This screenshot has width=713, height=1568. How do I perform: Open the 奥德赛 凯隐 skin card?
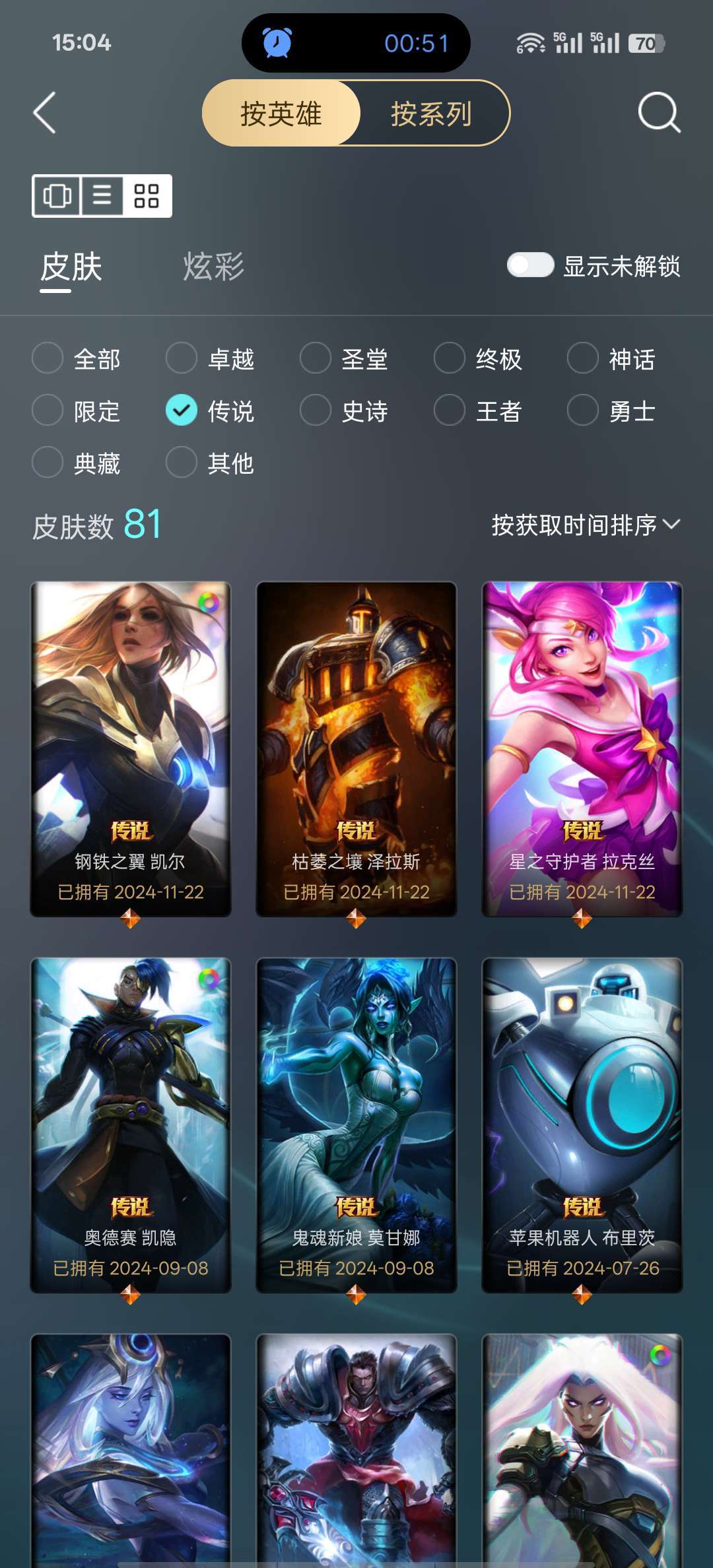[x=131, y=1125]
